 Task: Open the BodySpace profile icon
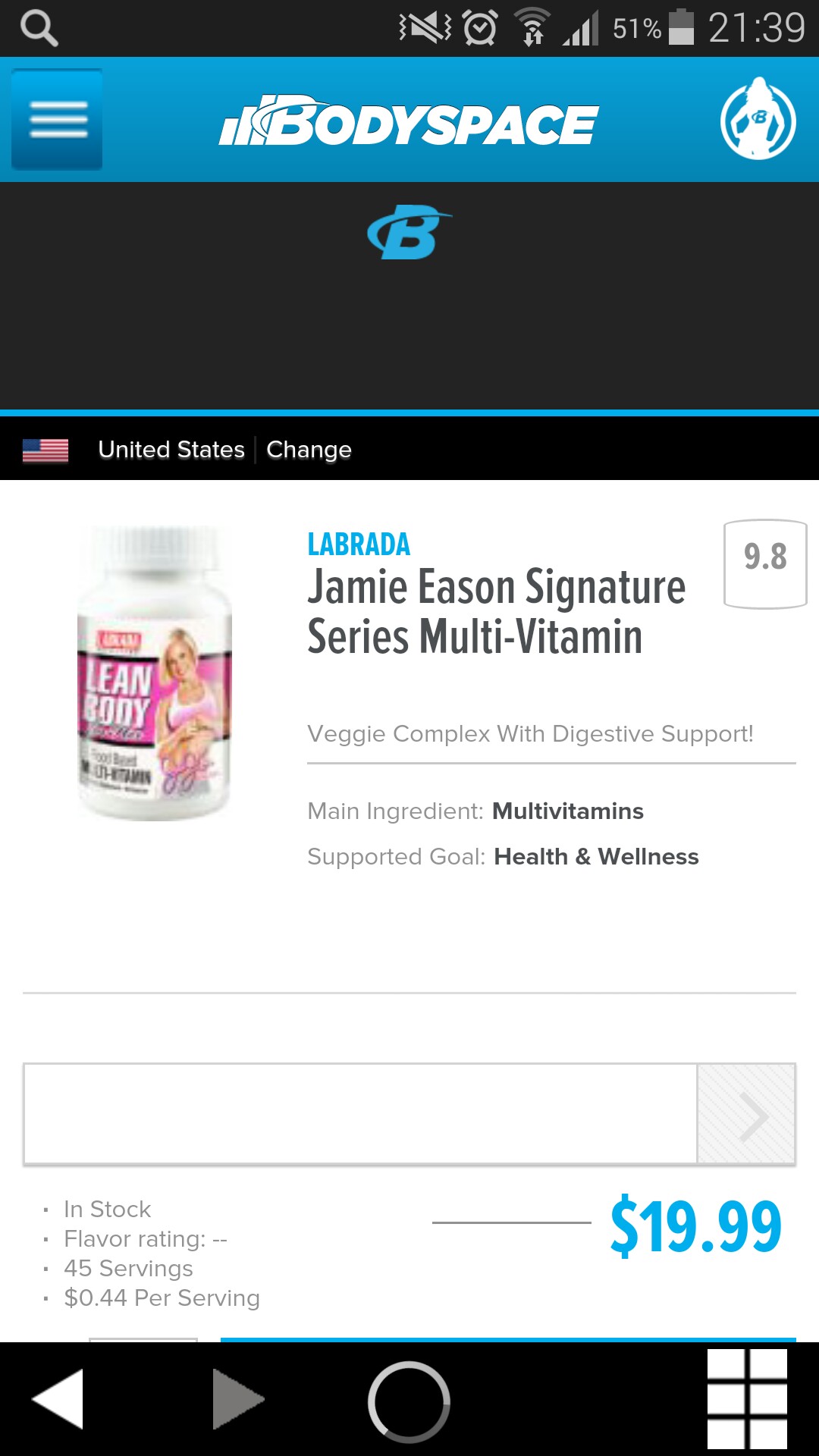point(758,118)
